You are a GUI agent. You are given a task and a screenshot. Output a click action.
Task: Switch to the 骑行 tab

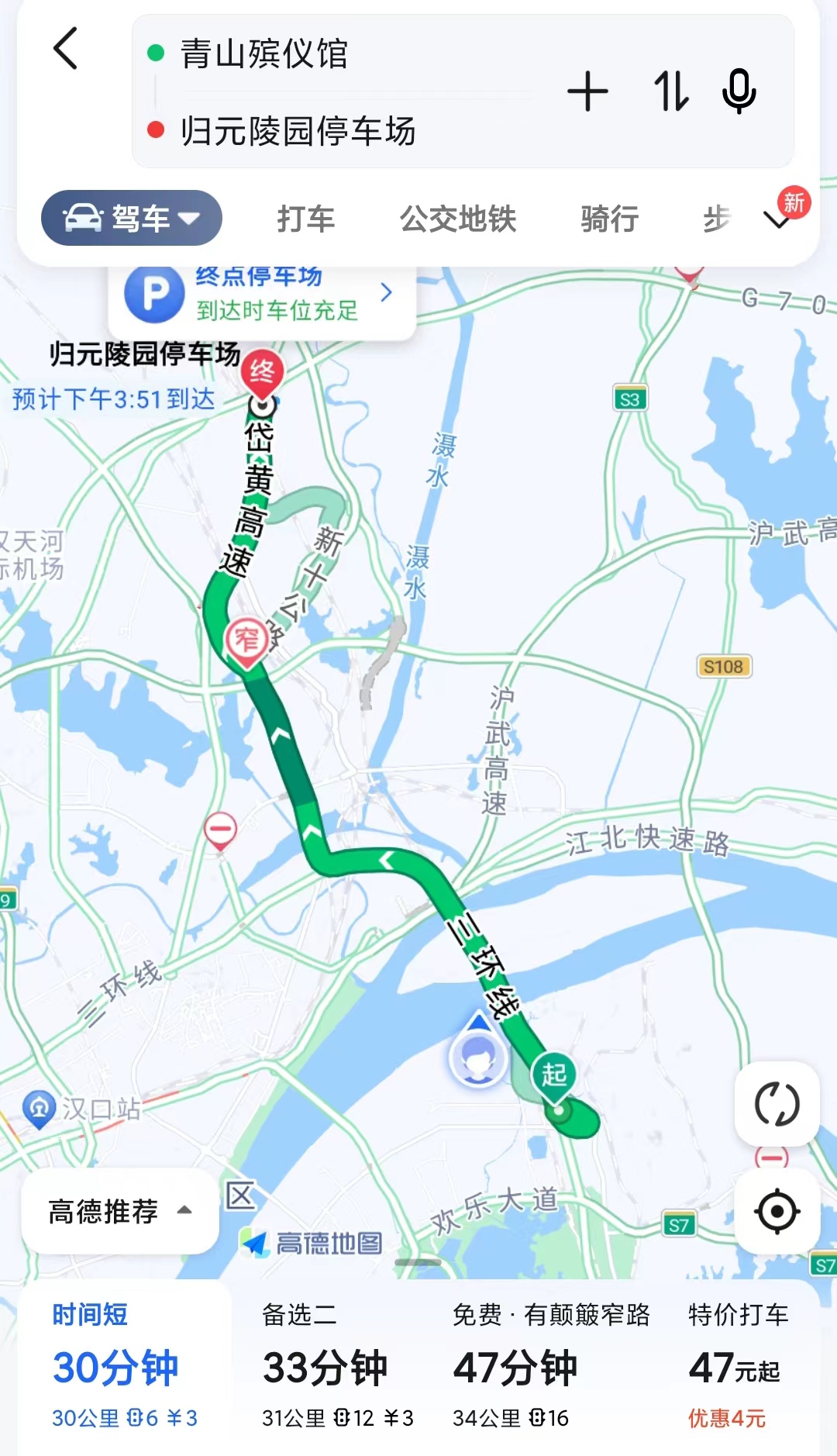tap(608, 218)
